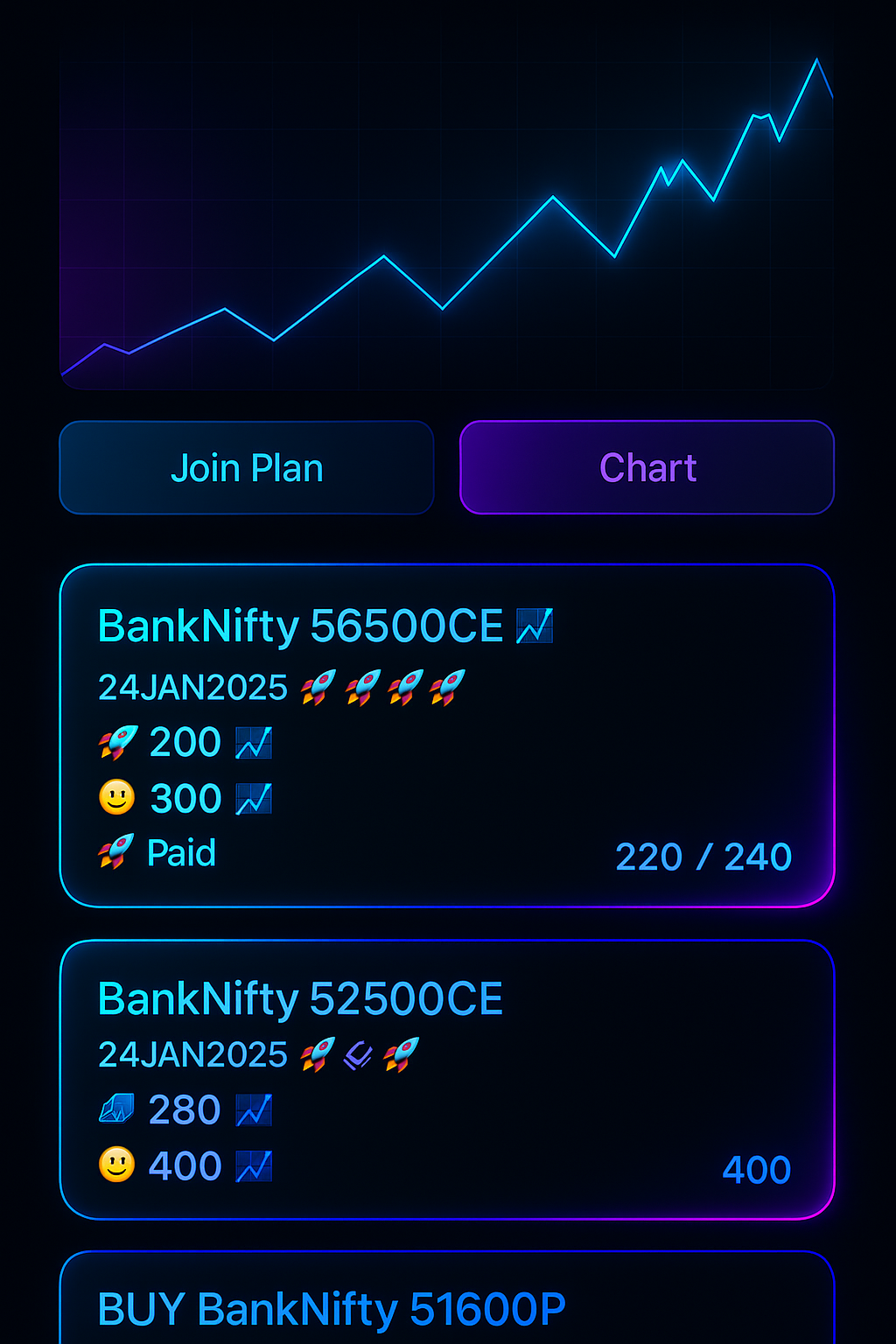Click the rocket after 24JAN2025 on 52500CE card
This screenshot has height=1344, width=896.
pos(319,1055)
